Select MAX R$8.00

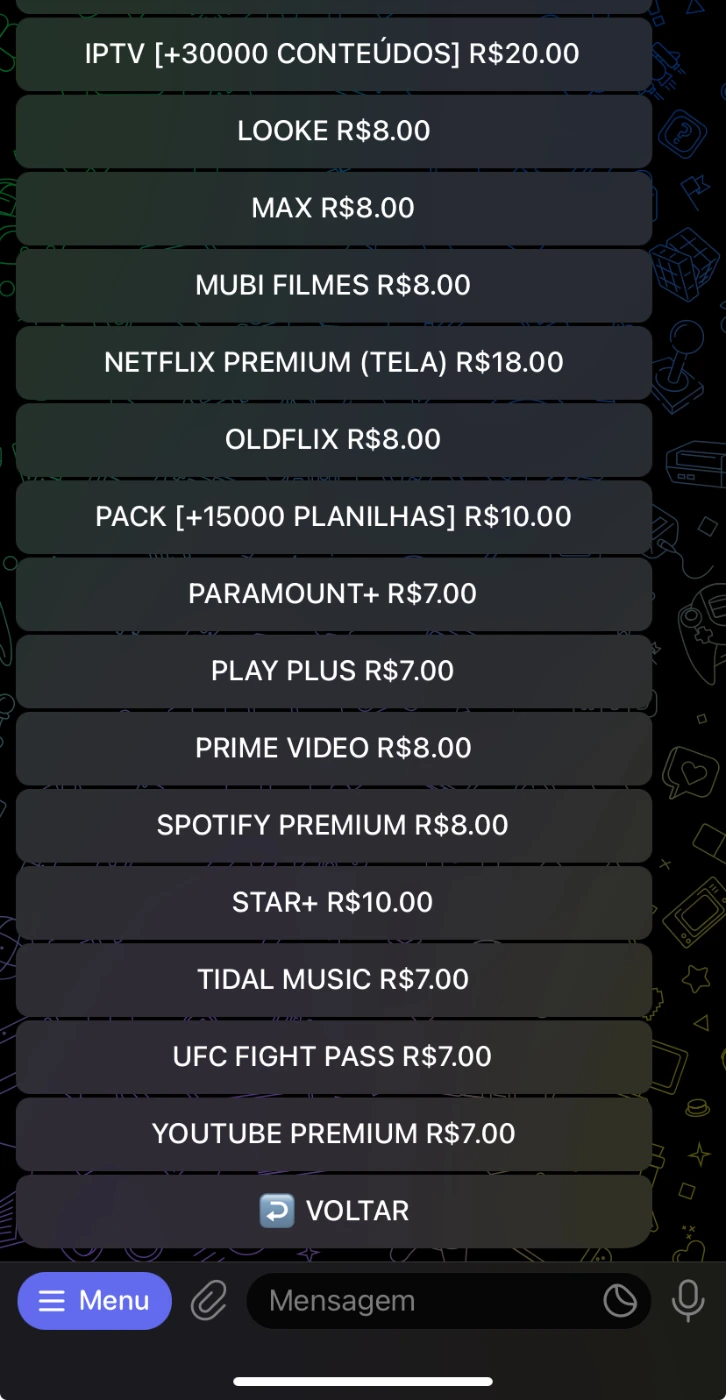pyautogui.click(x=333, y=208)
